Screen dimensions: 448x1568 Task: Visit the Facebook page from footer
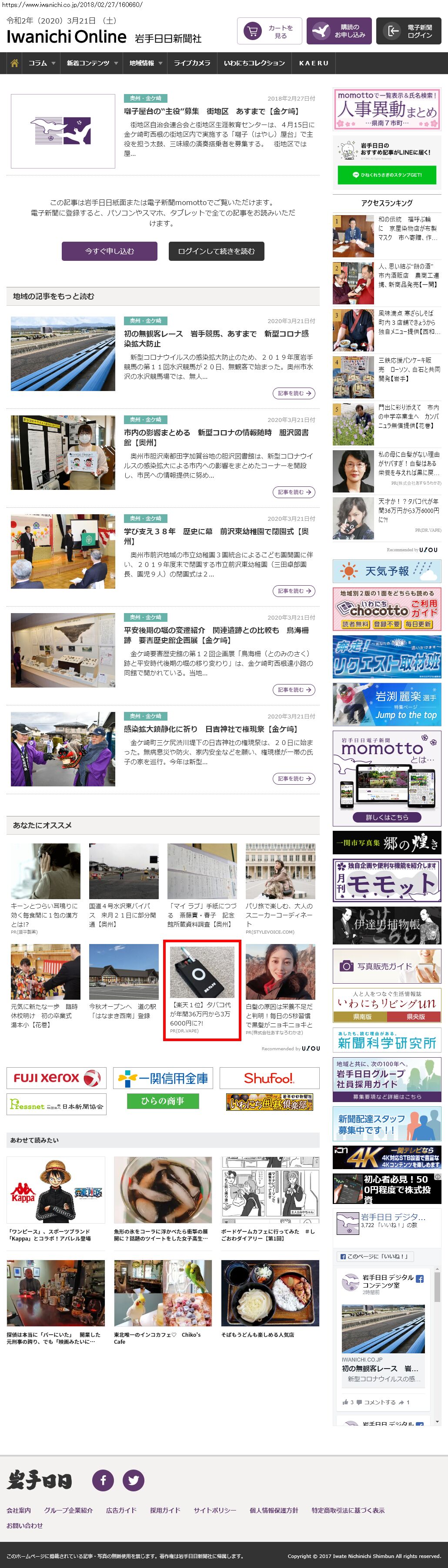point(103,1480)
